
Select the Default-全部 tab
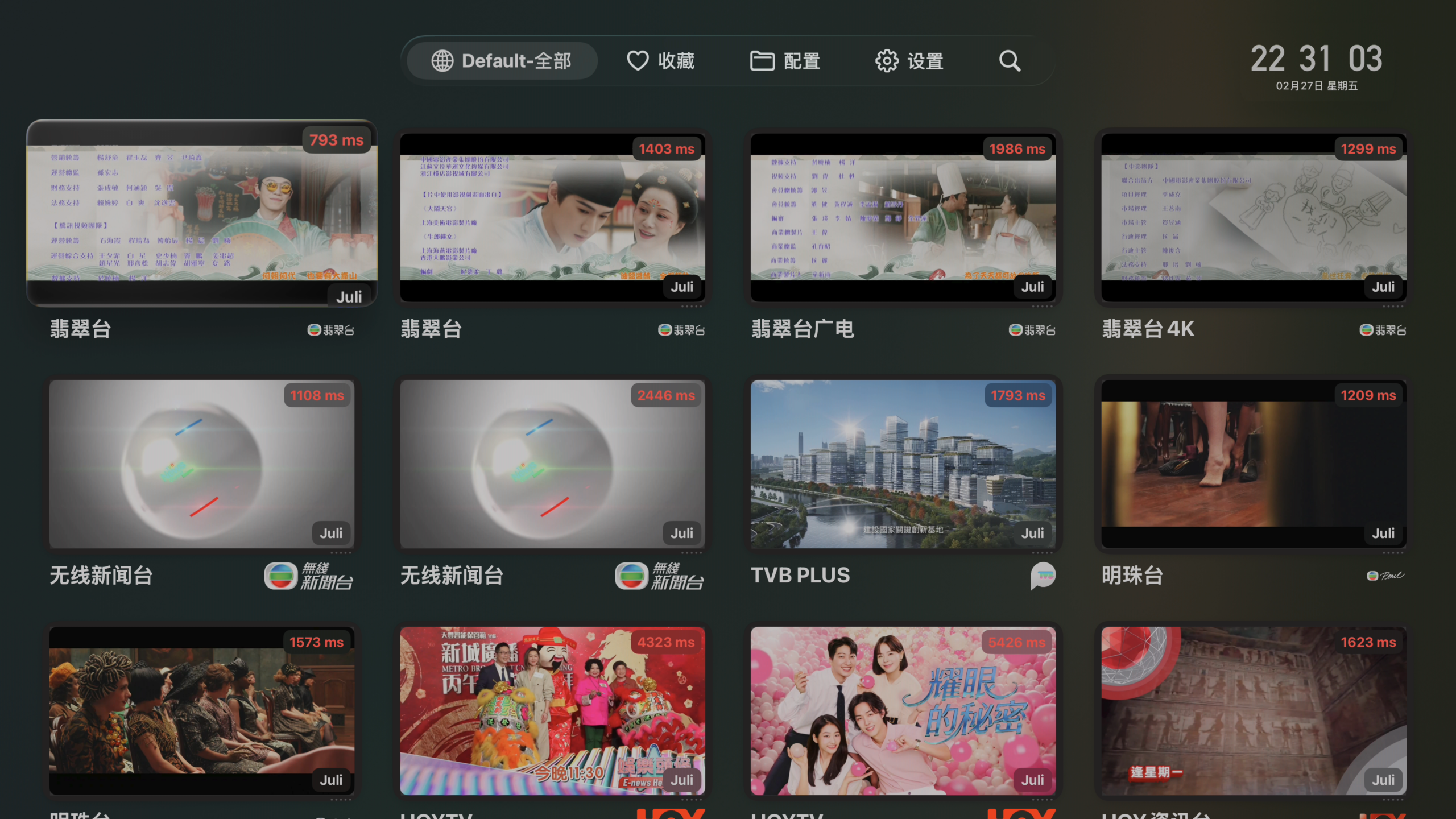(502, 61)
